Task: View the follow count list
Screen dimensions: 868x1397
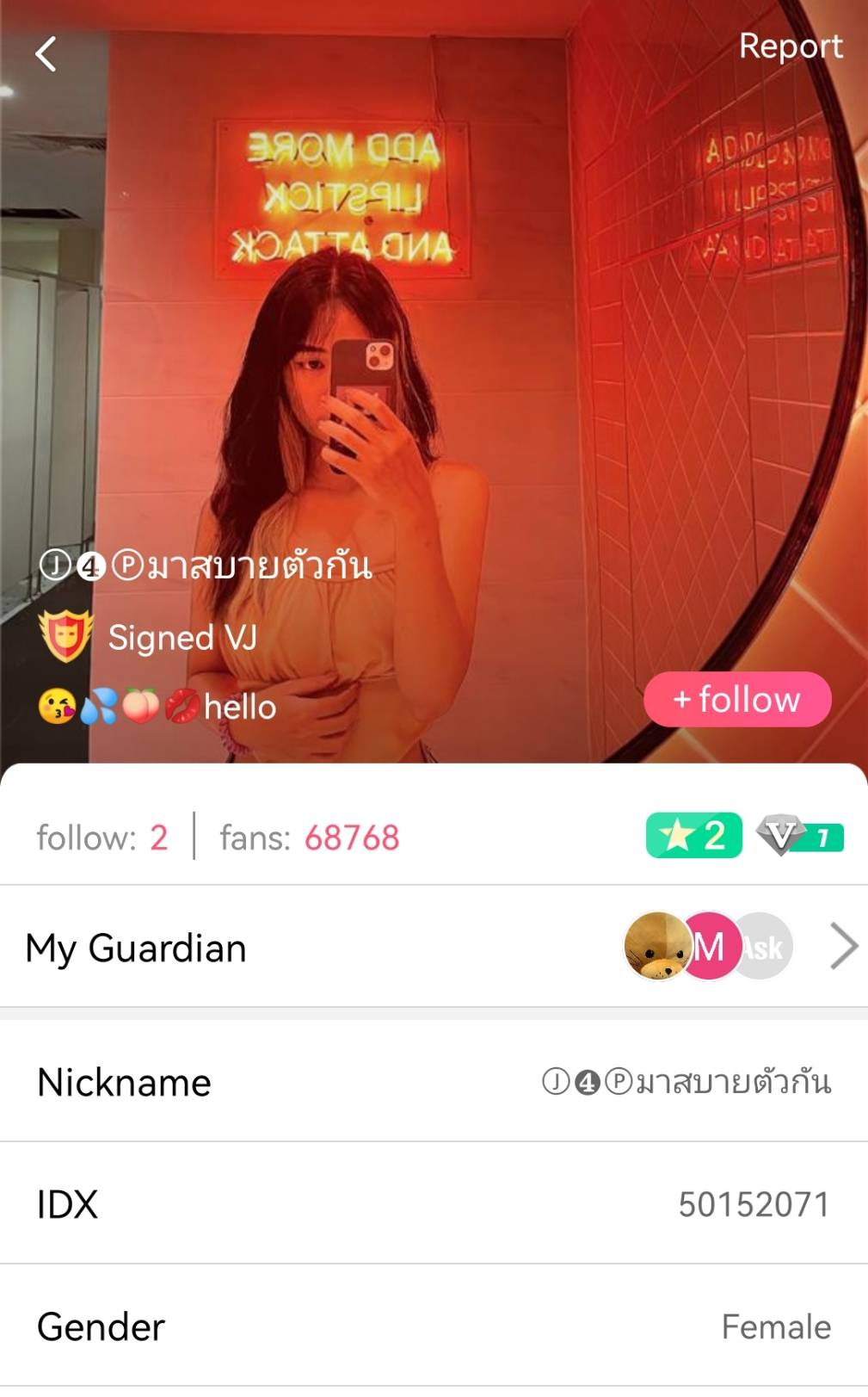Action: pos(102,838)
